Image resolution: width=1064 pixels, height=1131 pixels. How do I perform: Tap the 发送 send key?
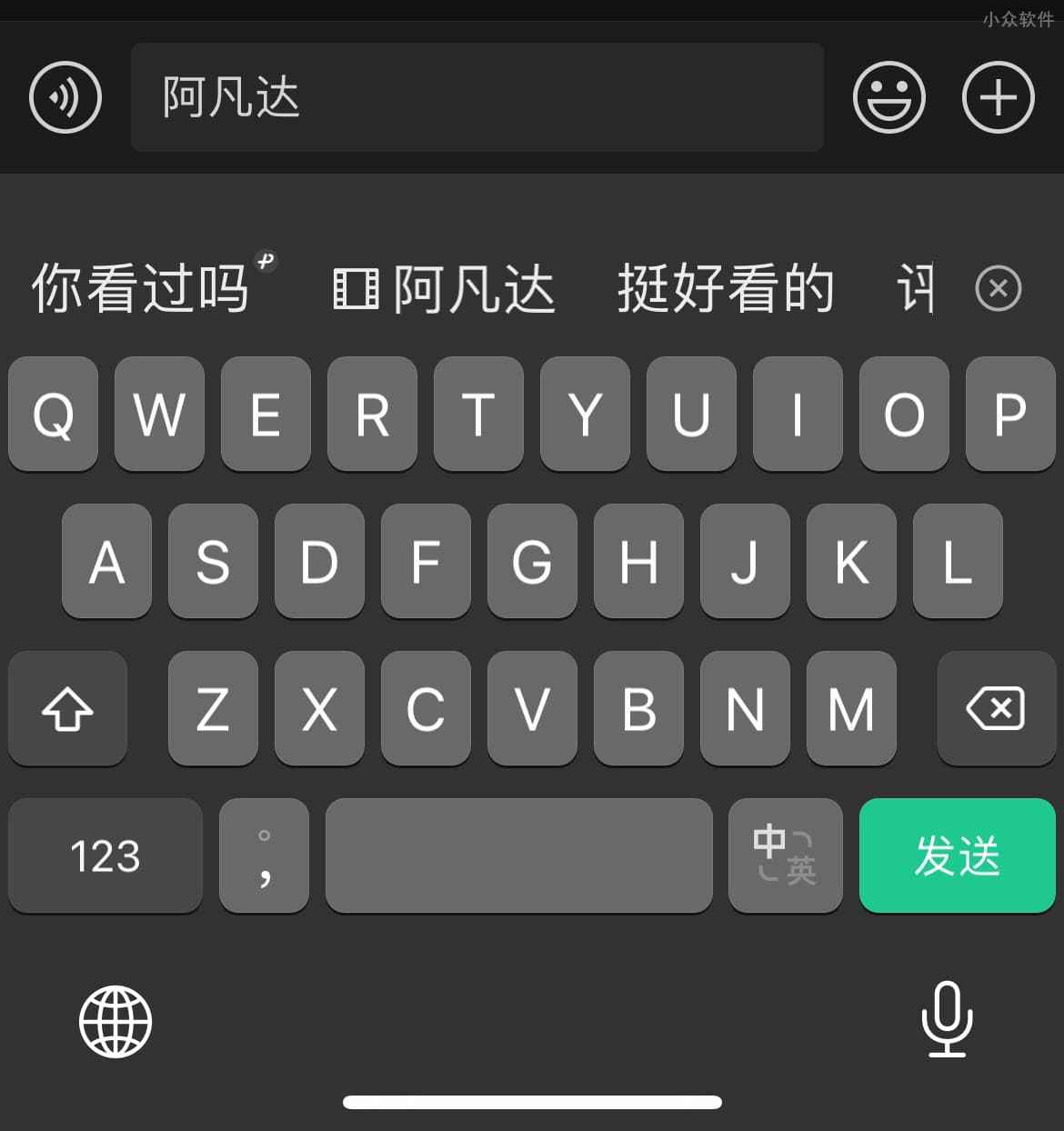click(957, 856)
